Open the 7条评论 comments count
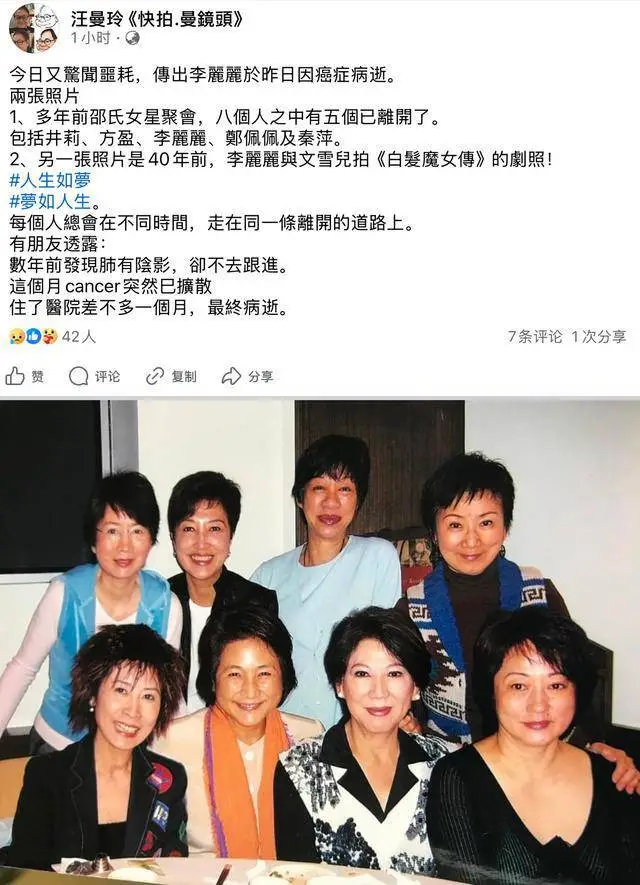The width and height of the screenshot is (640, 885). click(534, 337)
